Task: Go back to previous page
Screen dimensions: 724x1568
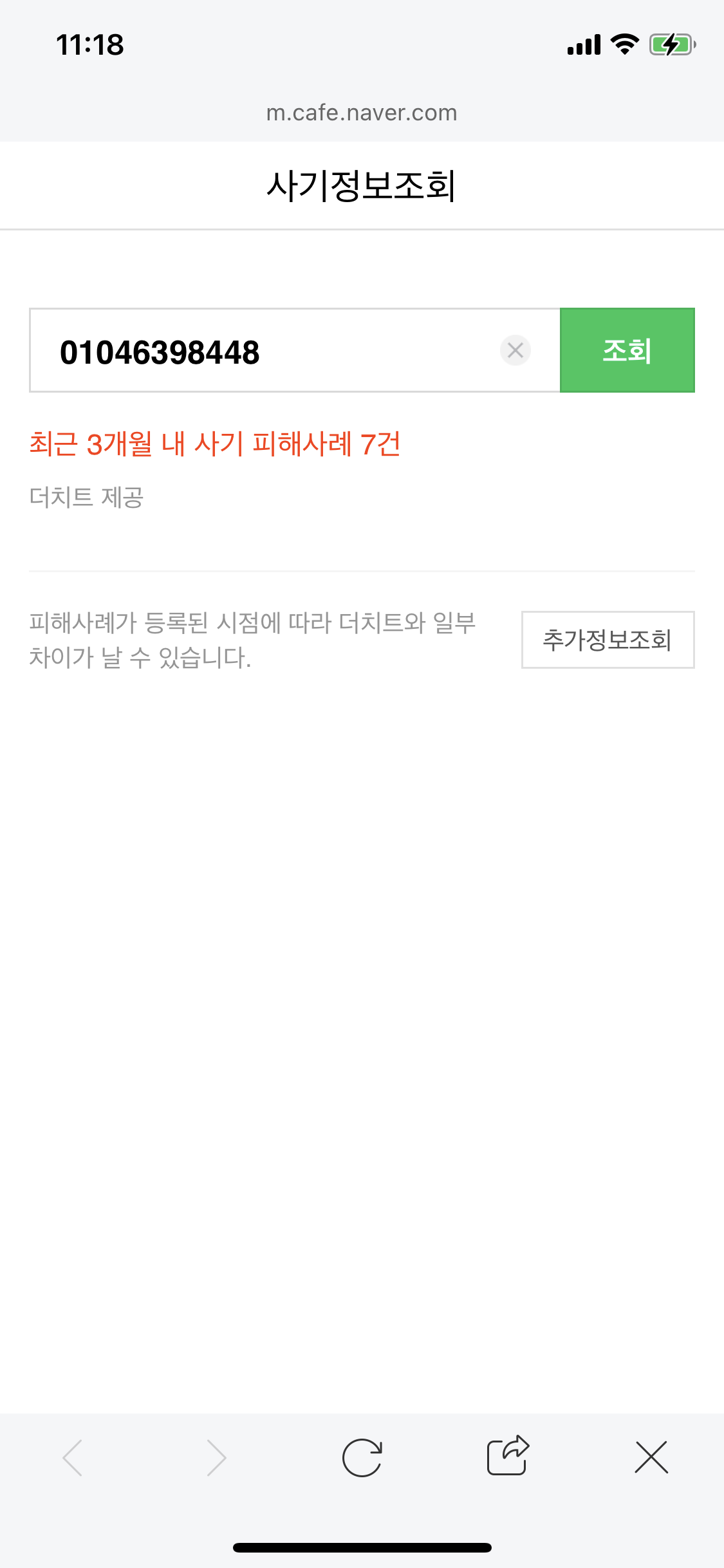Action: tap(72, 1457)
